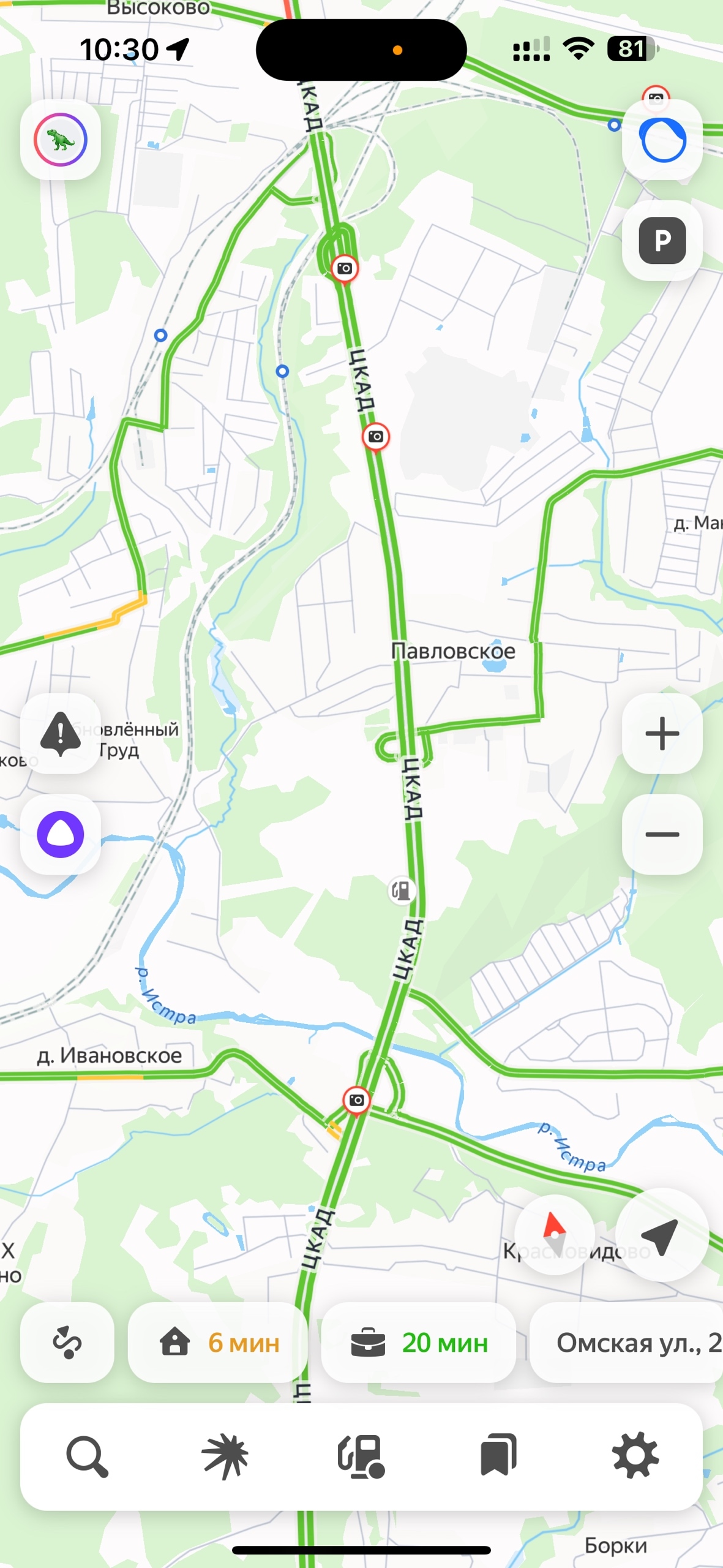Center map on my location
723x1568 pixels.
point(662,1234)
